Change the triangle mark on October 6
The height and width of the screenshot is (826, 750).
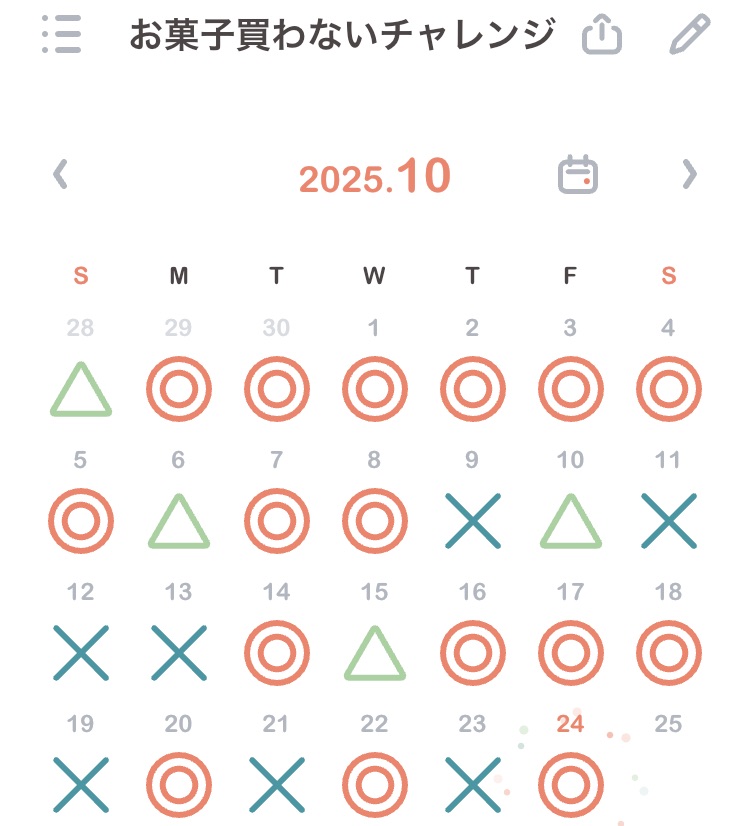[179, 521]
